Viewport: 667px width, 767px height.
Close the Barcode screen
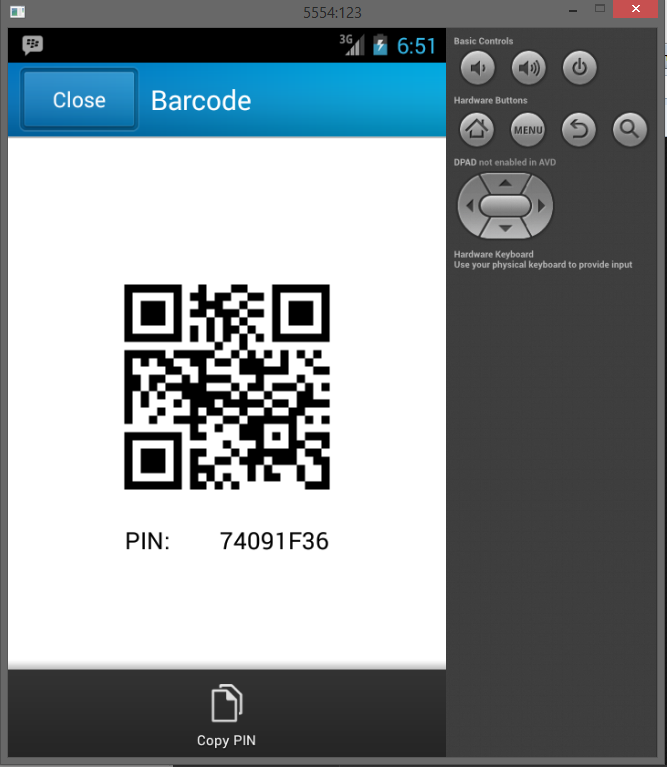pyautogui.click(x=79, y=100)
